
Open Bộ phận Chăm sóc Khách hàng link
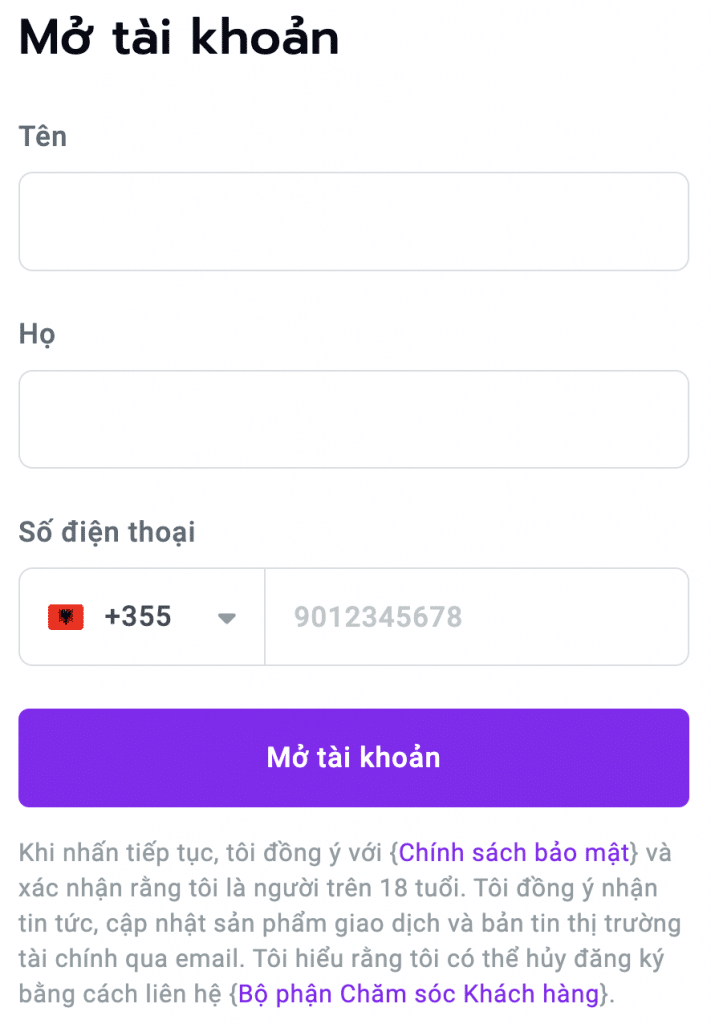click(419, 994)
